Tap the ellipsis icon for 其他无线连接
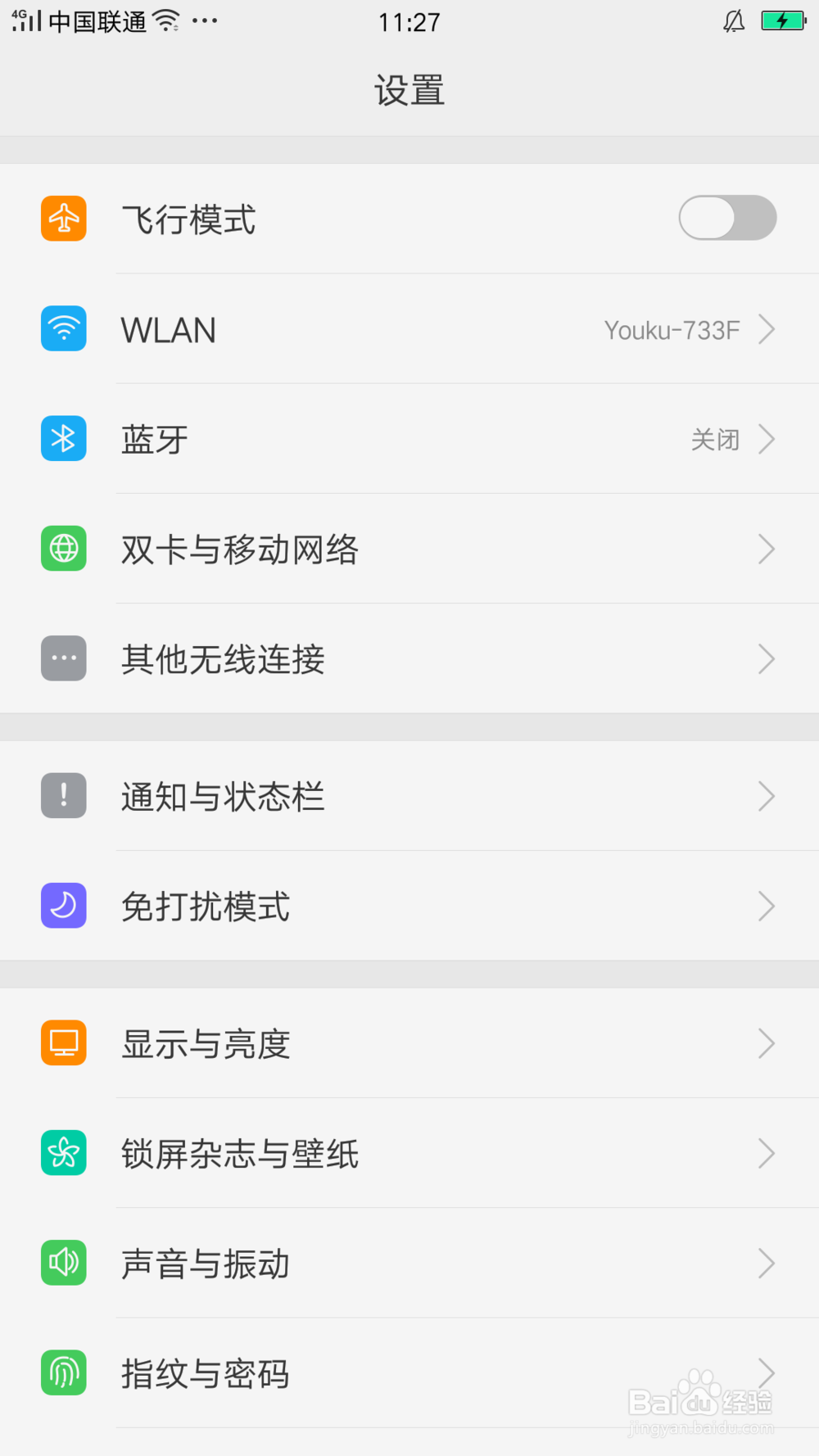The image size is (819, 1456). tap(63, 658)
